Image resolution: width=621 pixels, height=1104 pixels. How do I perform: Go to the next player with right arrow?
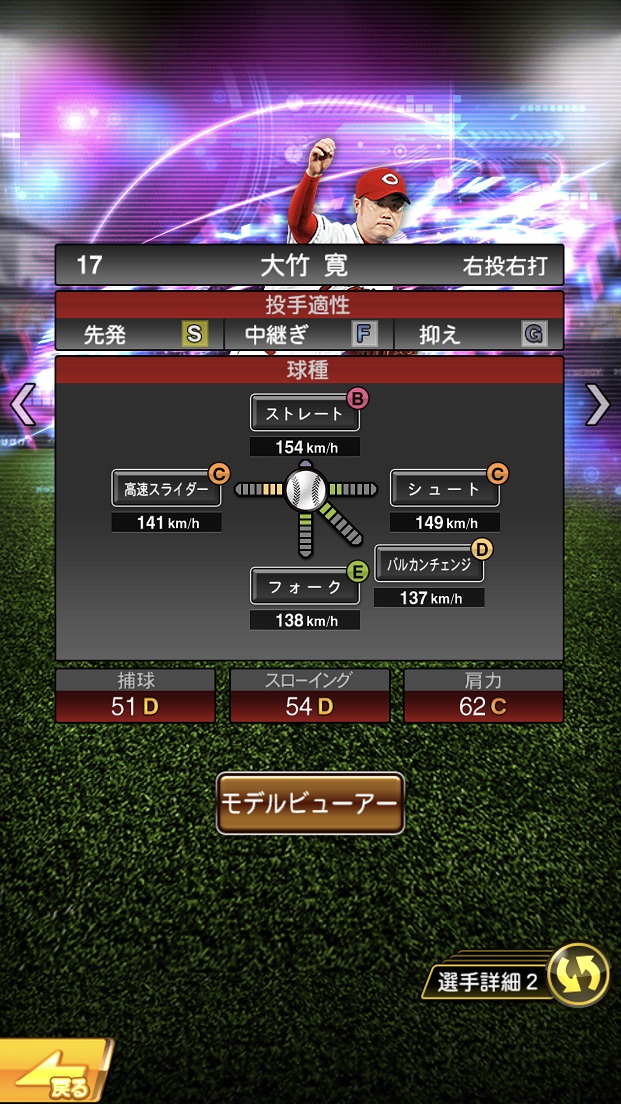pos(597,405)
